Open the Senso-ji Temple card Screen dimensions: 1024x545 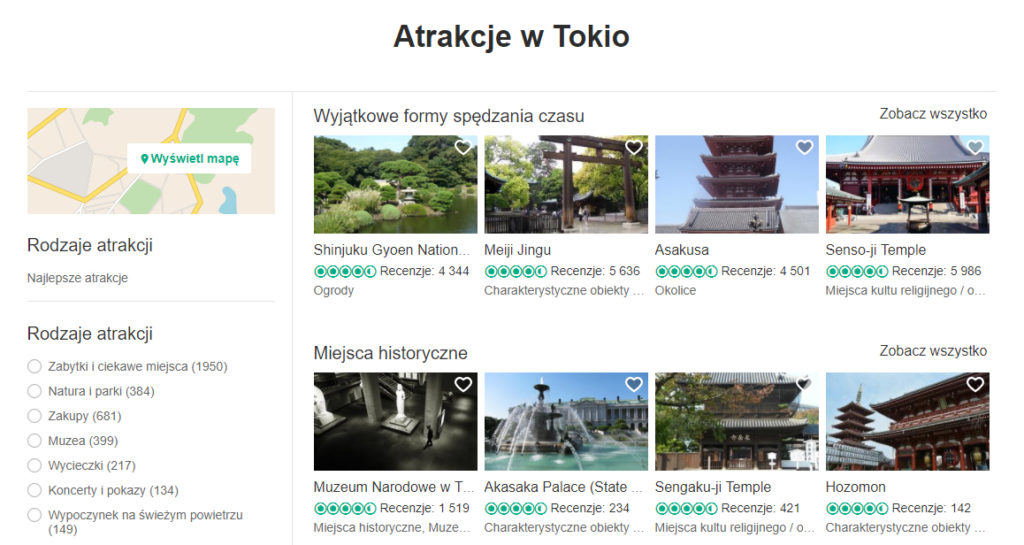[907, 217]
